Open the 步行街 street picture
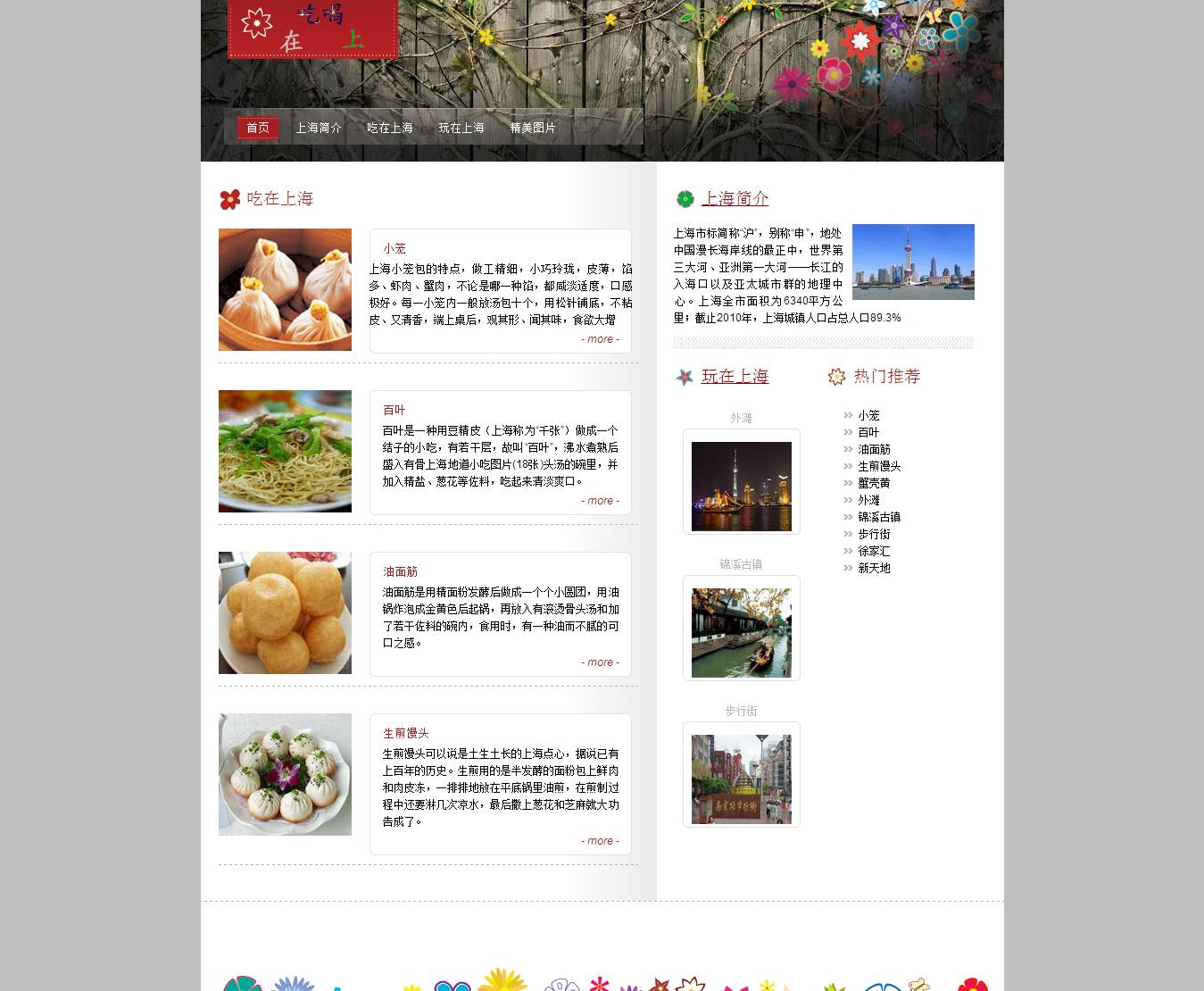Viewport: 1204px width, 991px height. tap(741, 779)
